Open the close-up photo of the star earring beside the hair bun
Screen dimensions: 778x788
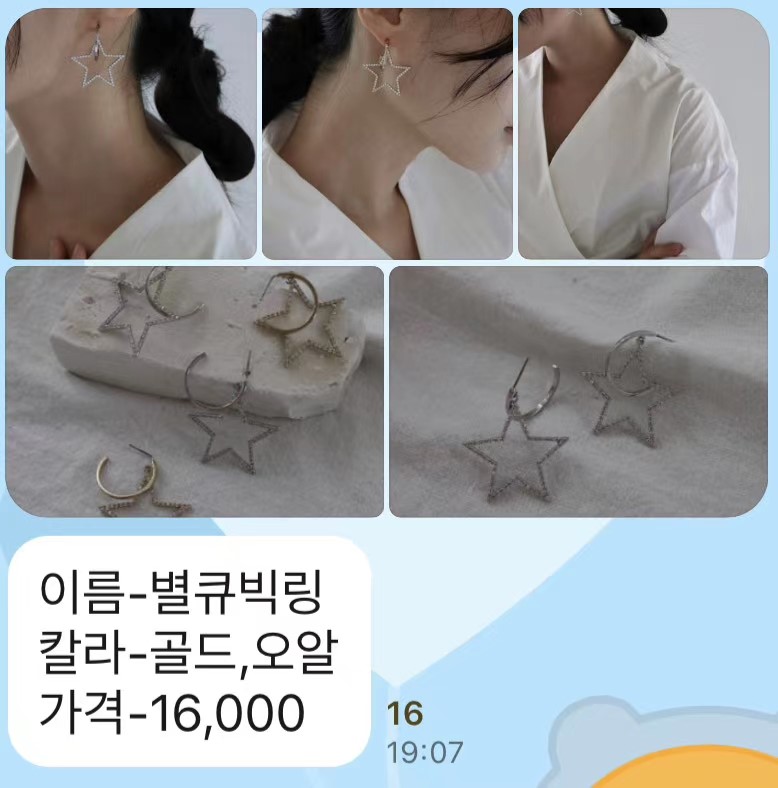(x=131, y=134)
